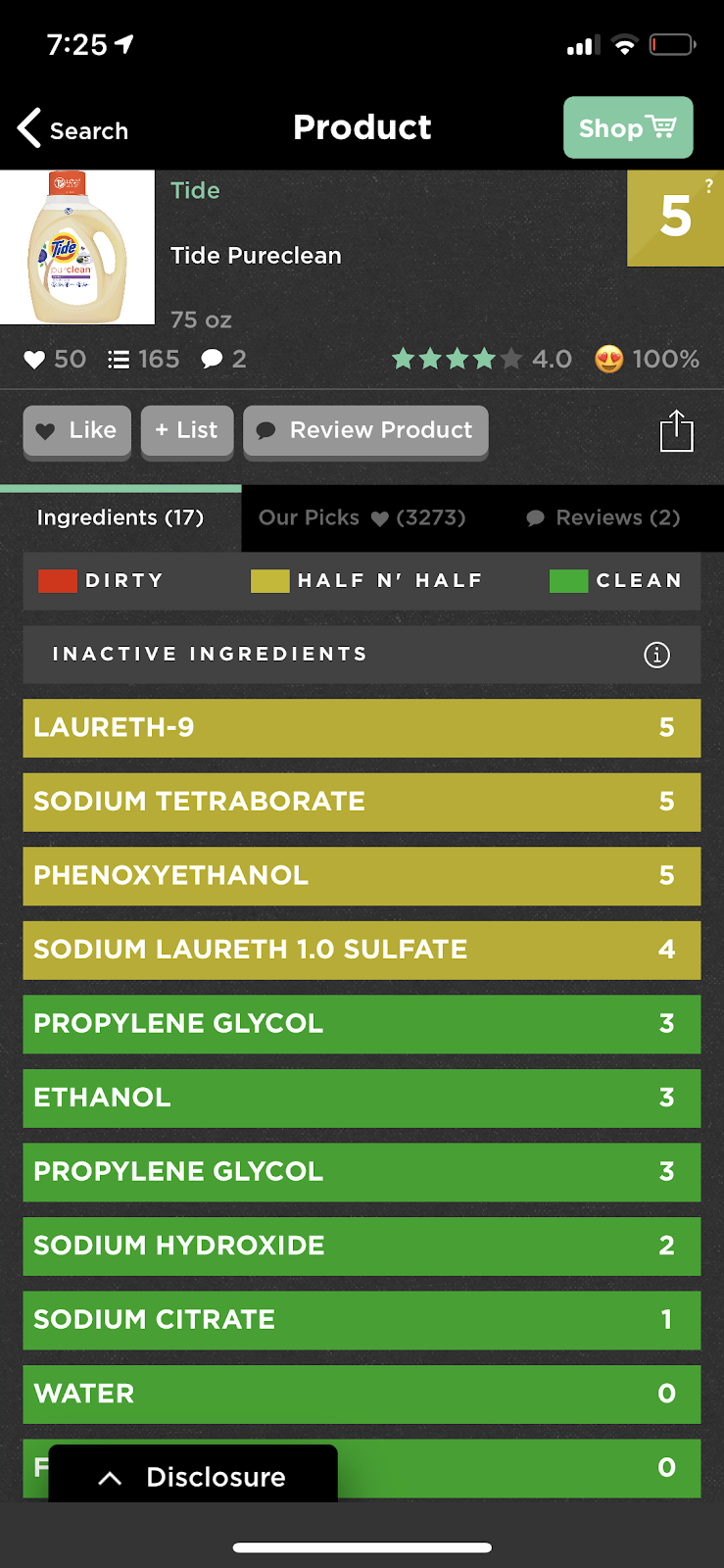Select the Ingredients tab
Image resolution: width=724 pixels, height=1568 pixels.
coord(120,517)
